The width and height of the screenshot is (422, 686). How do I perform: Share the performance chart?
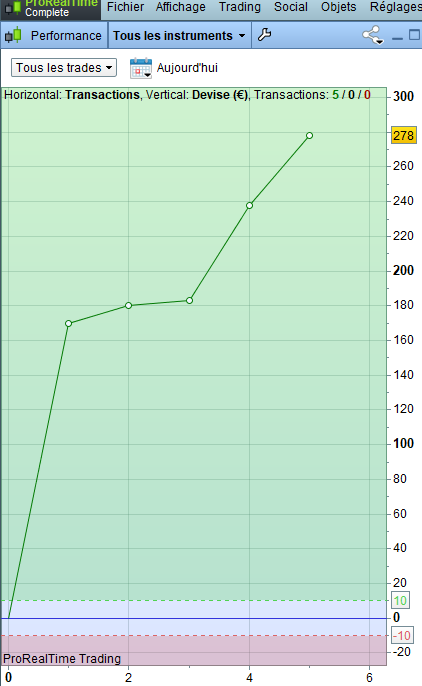coord(373,35)
